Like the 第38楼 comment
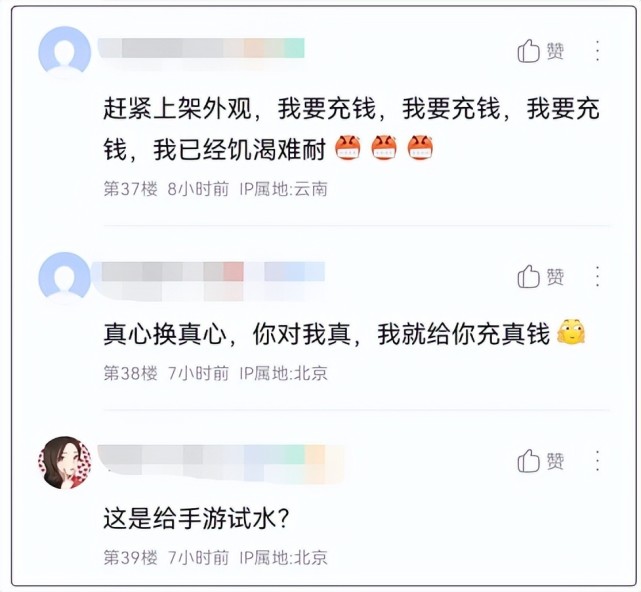The image size is (641, 592). (x=540, y=277)
